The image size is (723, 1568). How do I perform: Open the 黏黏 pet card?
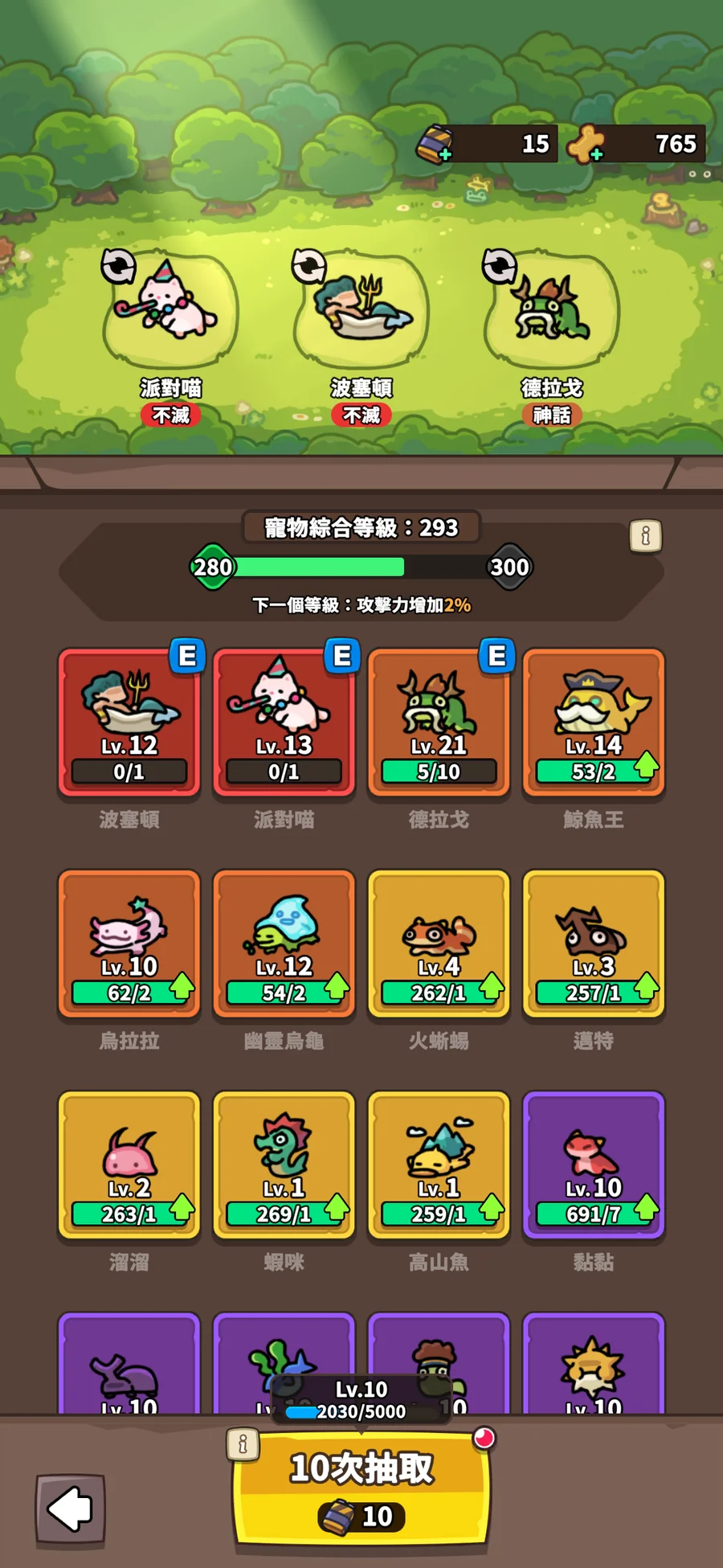coord(594,1165)
